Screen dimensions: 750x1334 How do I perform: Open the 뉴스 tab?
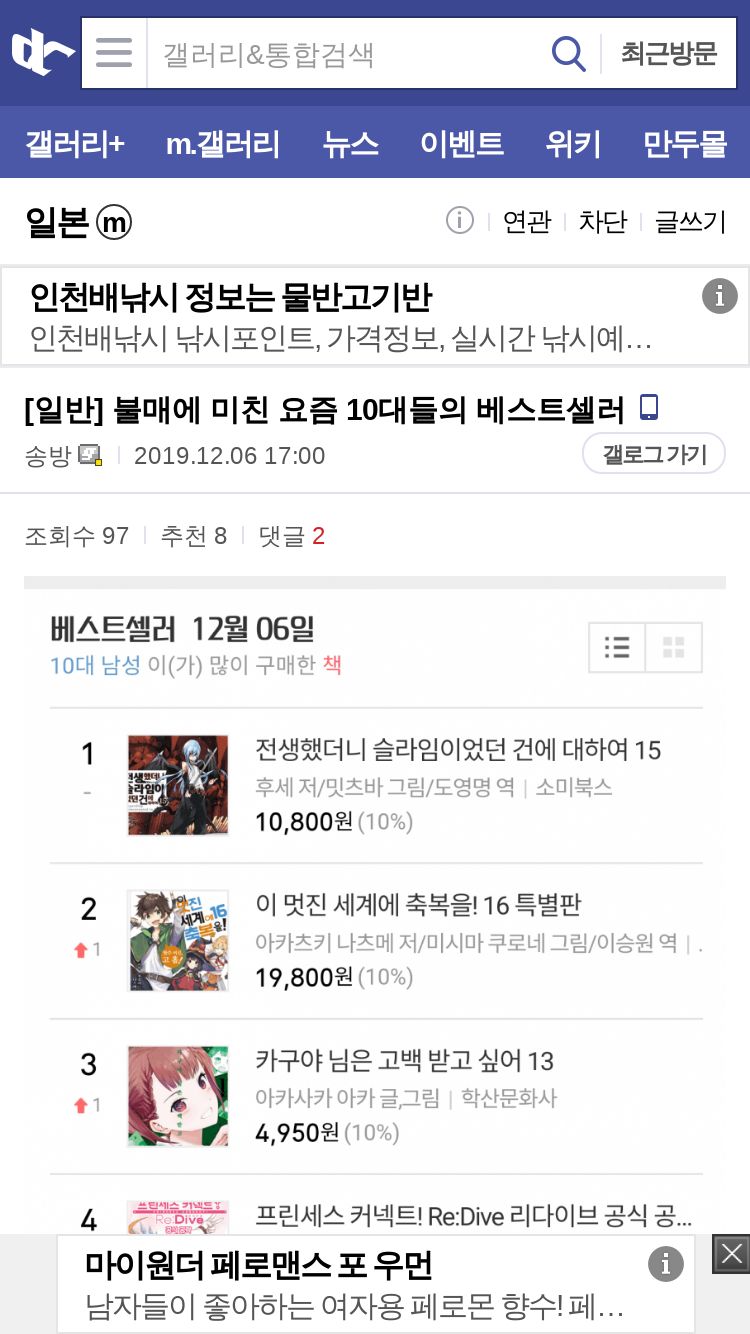(350, 143)
